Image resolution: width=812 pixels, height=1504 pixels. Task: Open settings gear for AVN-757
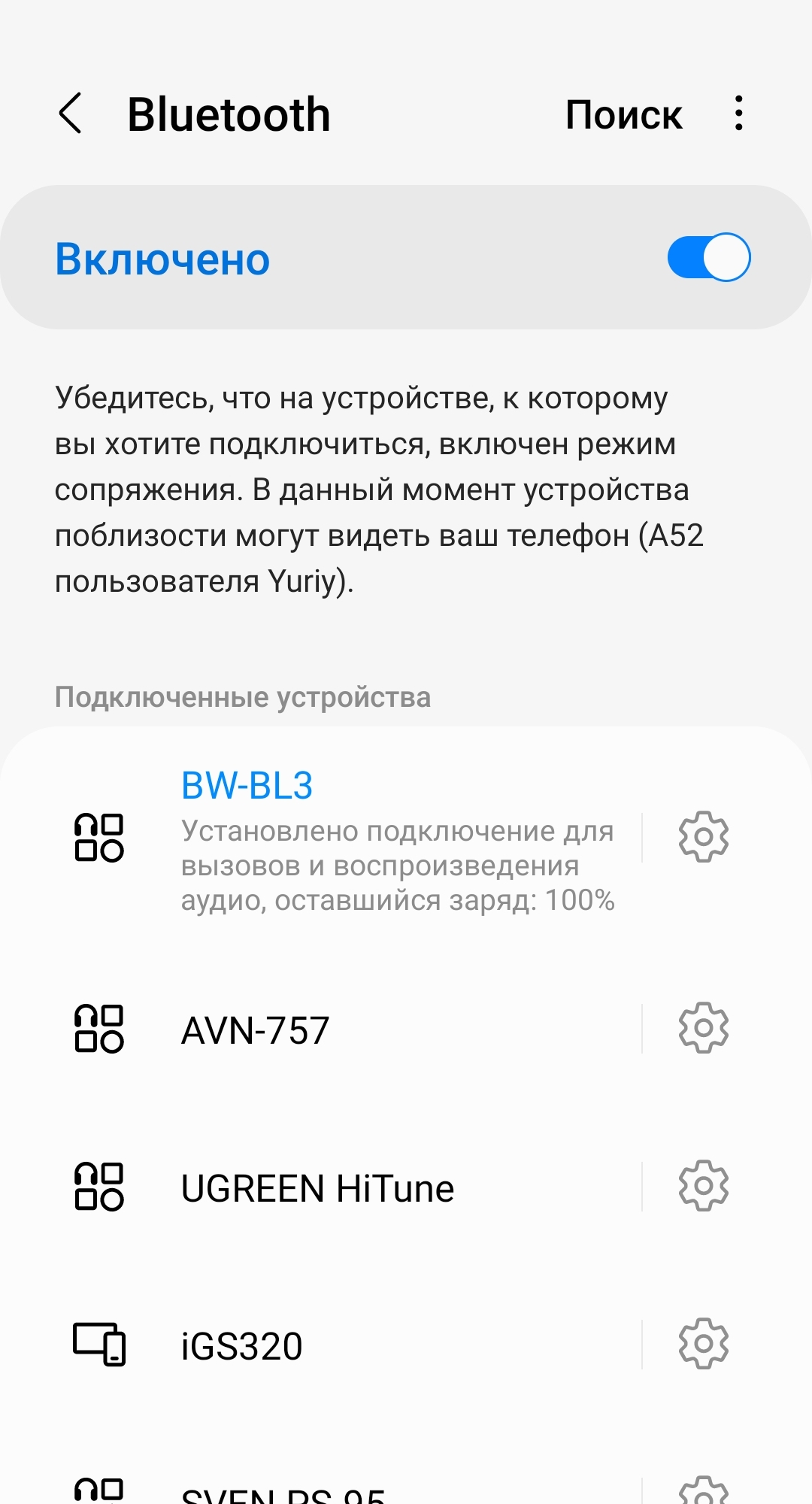[x=703, y=1028]
